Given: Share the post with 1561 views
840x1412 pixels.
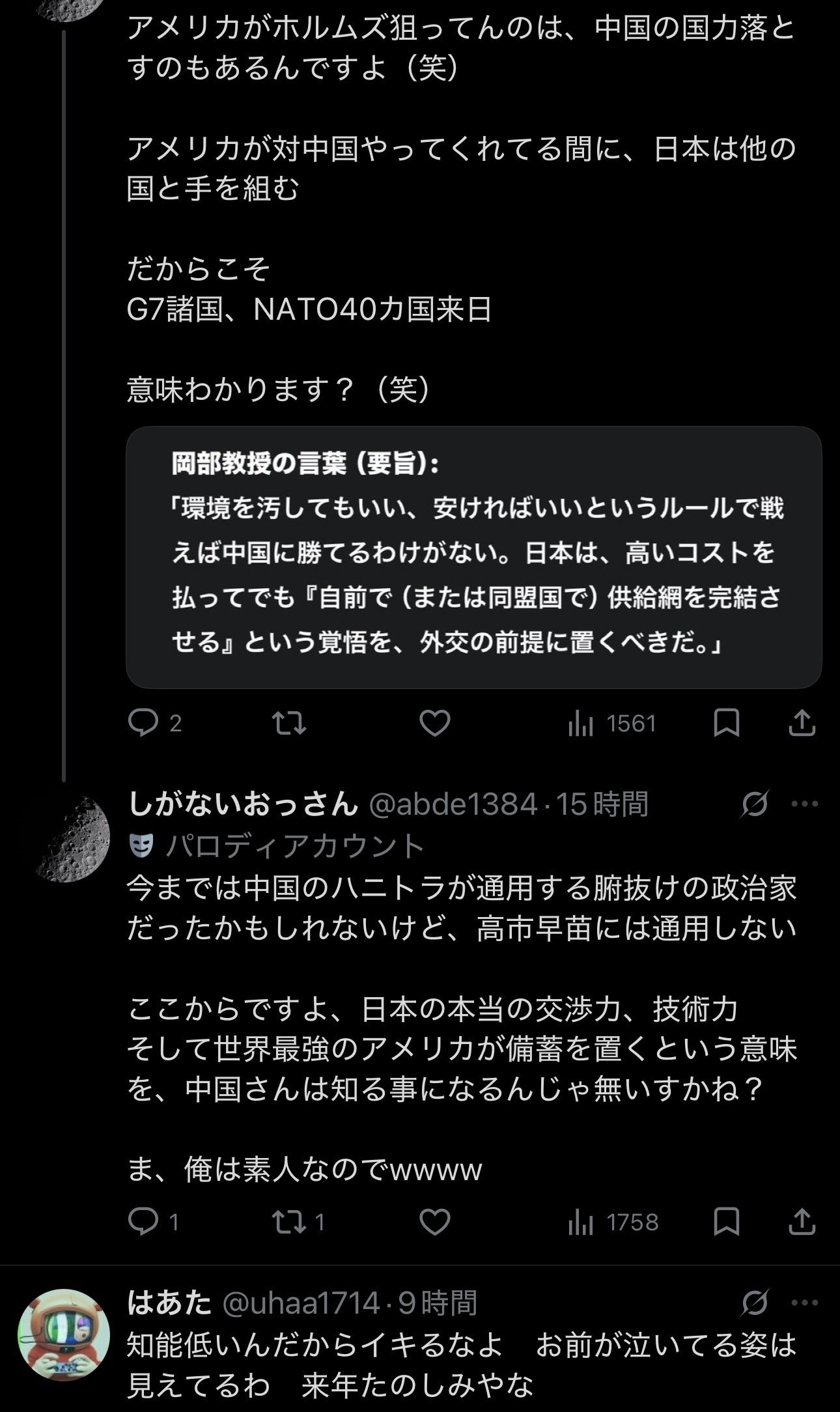Looking at the screenshot, I should pyautogui.click(x=802, y=723).
